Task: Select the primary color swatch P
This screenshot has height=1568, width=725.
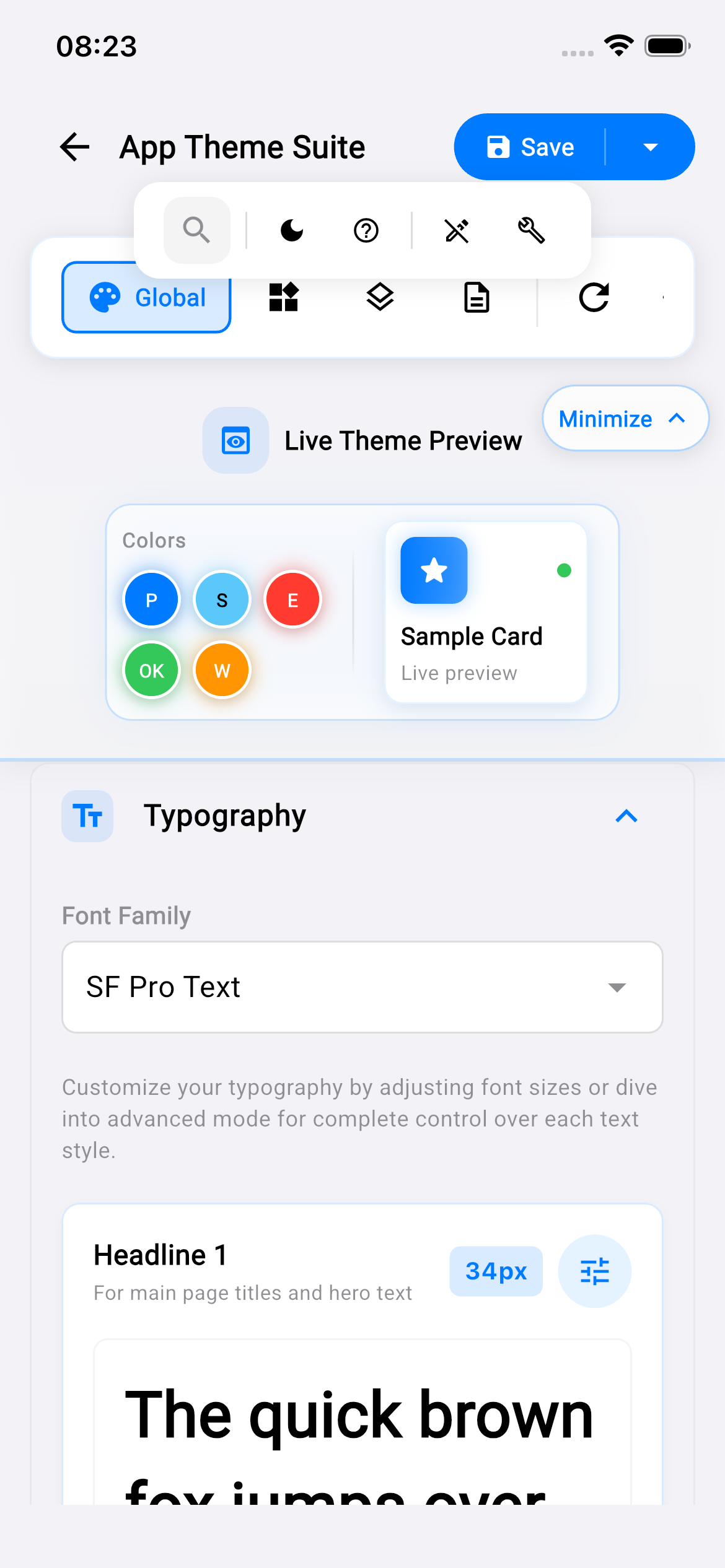Action: pos(151,599)
